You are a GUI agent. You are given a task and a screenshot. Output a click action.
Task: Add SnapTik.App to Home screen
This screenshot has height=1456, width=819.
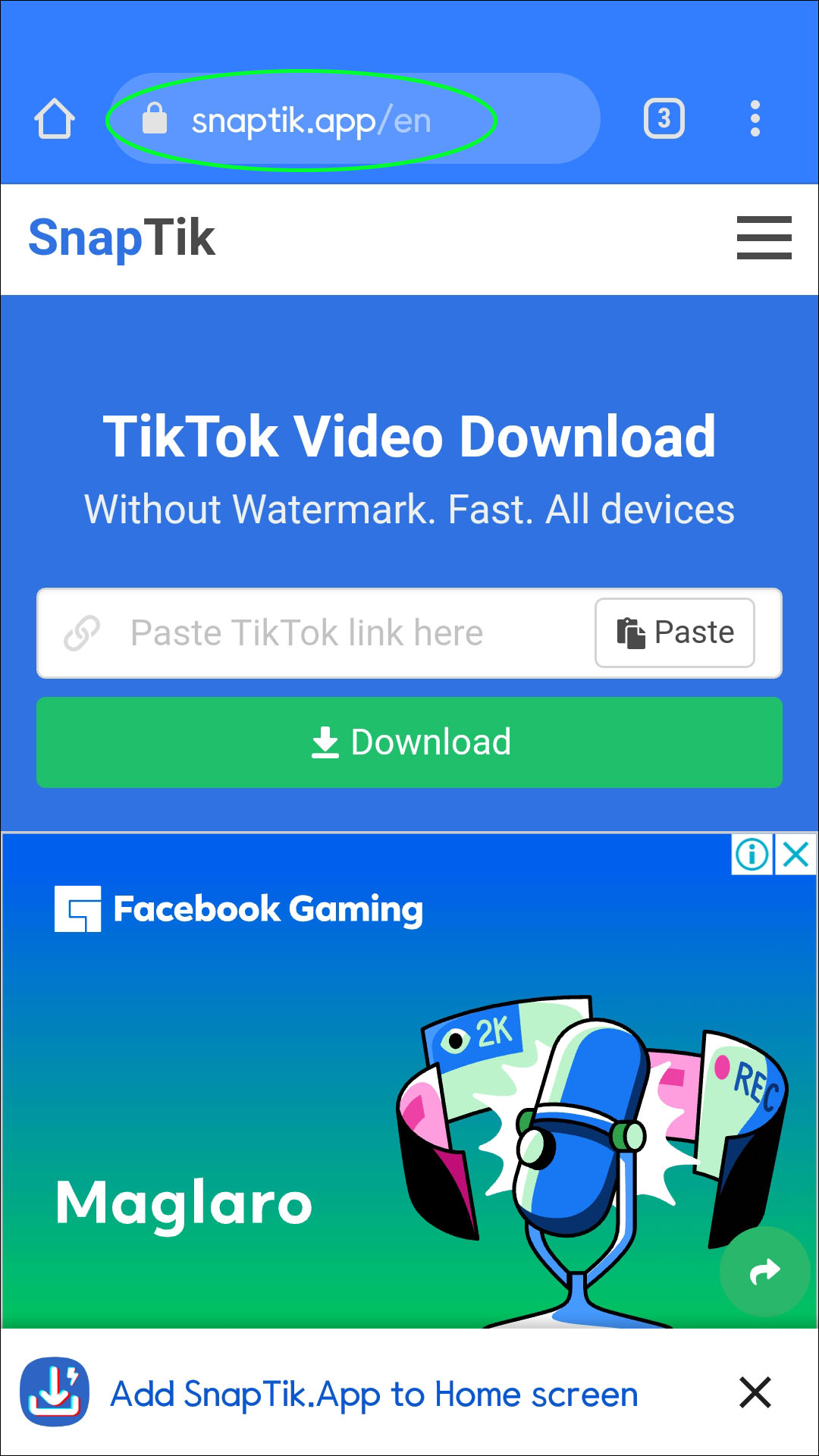click(374, 1394)
